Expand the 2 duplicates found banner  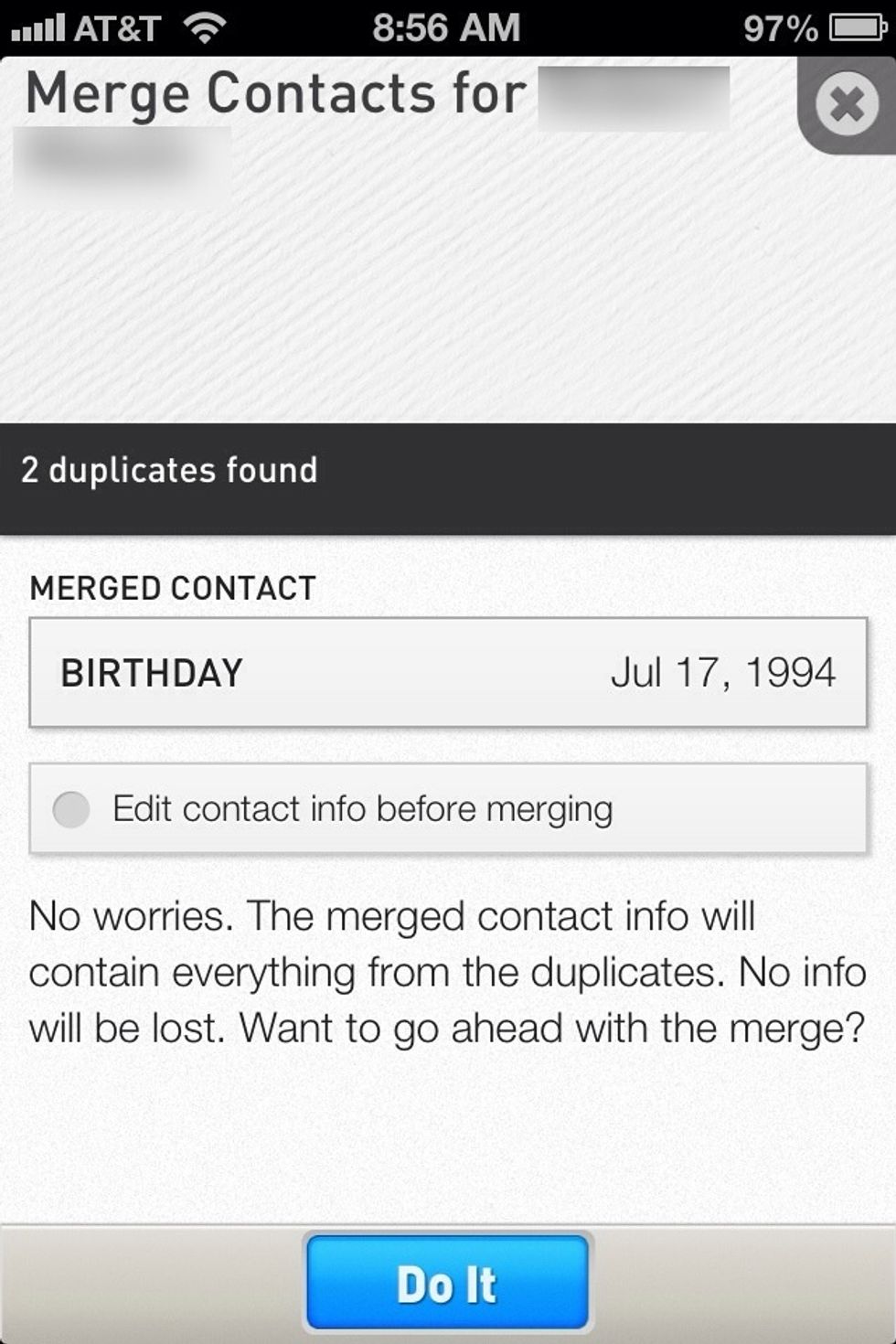170,471
